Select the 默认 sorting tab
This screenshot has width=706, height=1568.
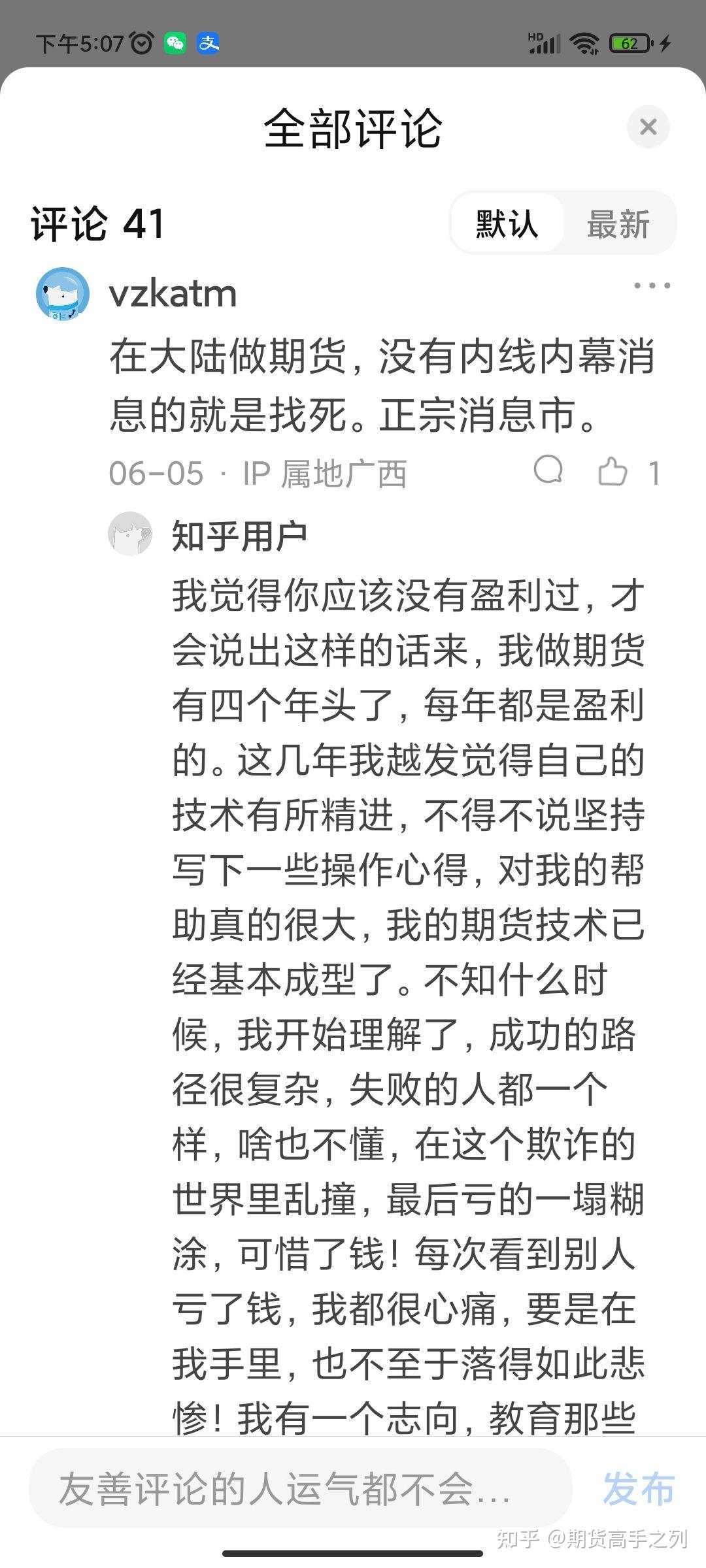507,224
